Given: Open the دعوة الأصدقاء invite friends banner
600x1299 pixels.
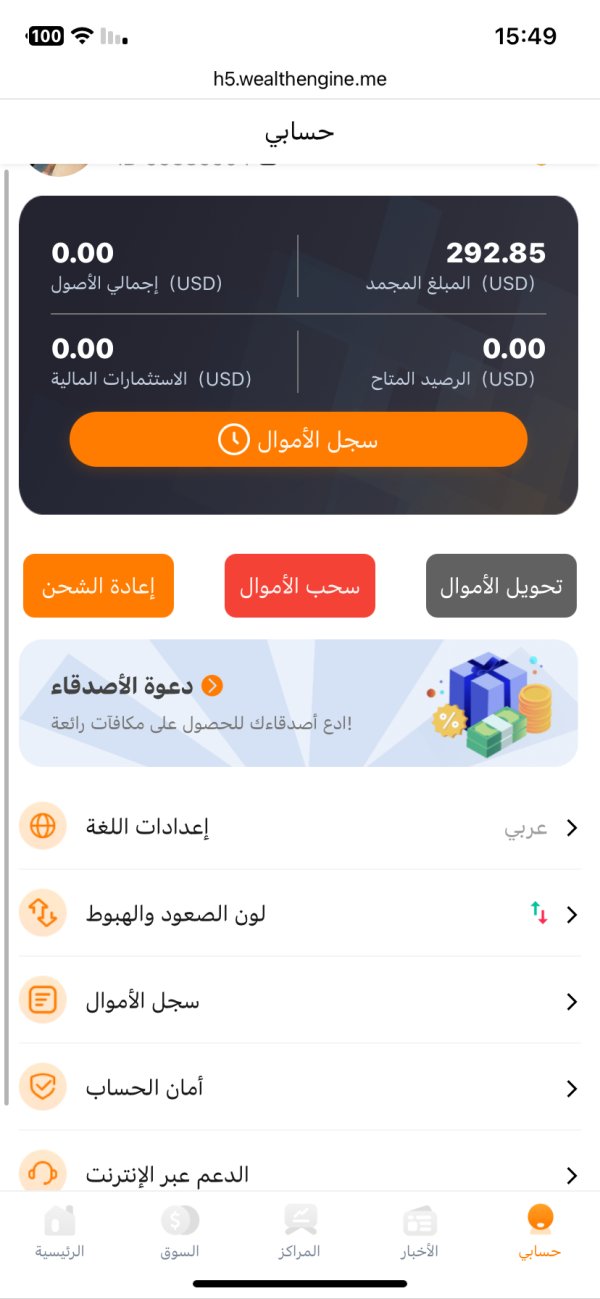Looking at the screenshot, I should (x=298, y=703).
